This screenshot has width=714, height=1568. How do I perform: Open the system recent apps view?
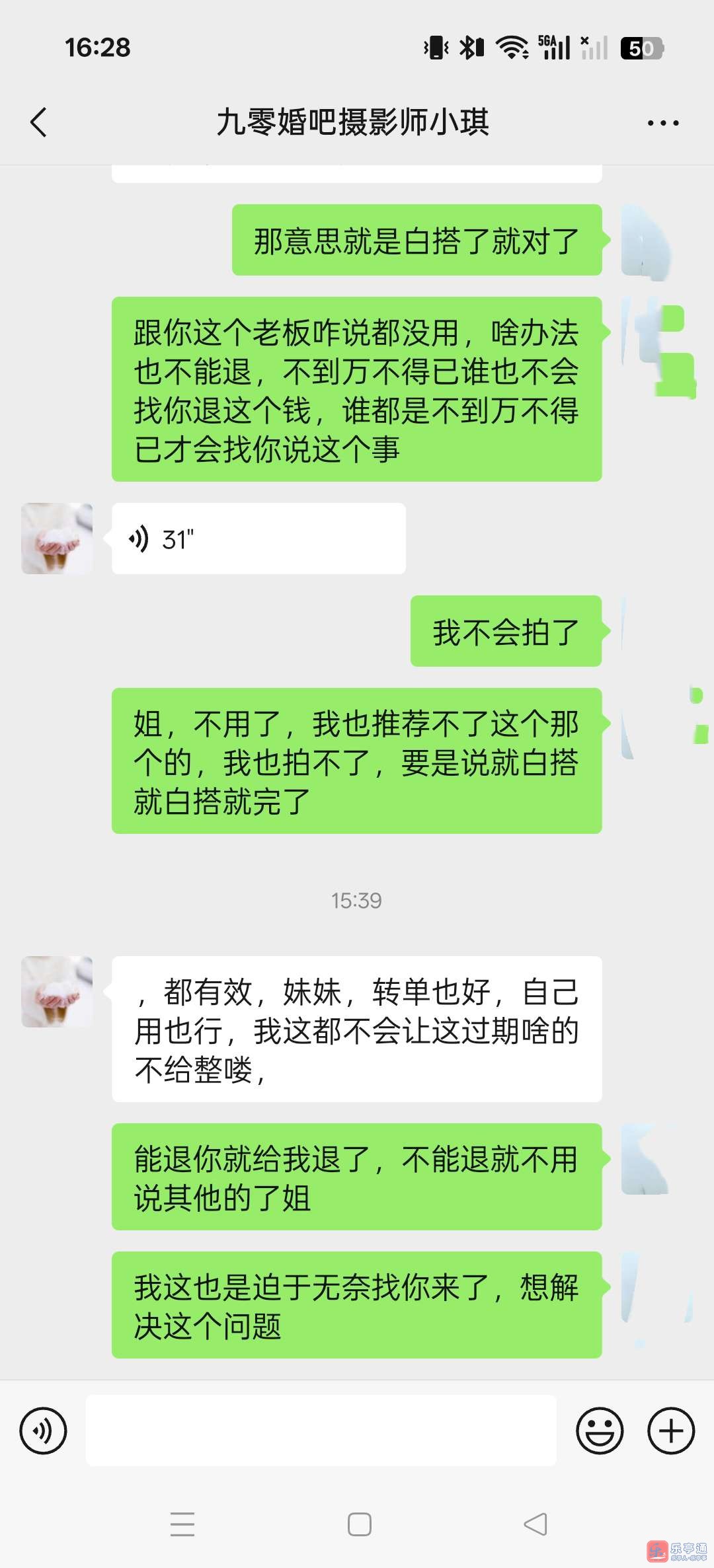click(x=182, y=1524)
